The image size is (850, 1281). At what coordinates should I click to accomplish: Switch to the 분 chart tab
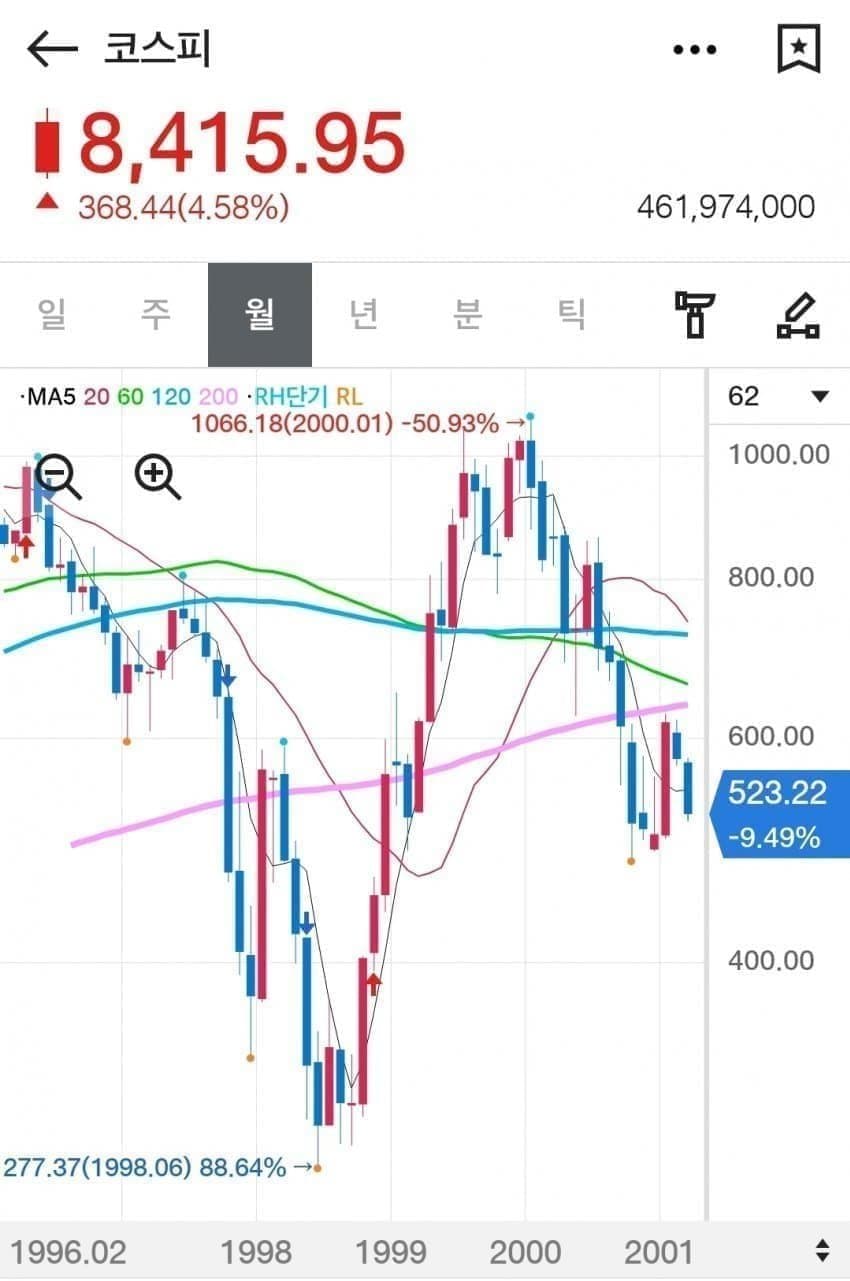(x=467, y=315)
